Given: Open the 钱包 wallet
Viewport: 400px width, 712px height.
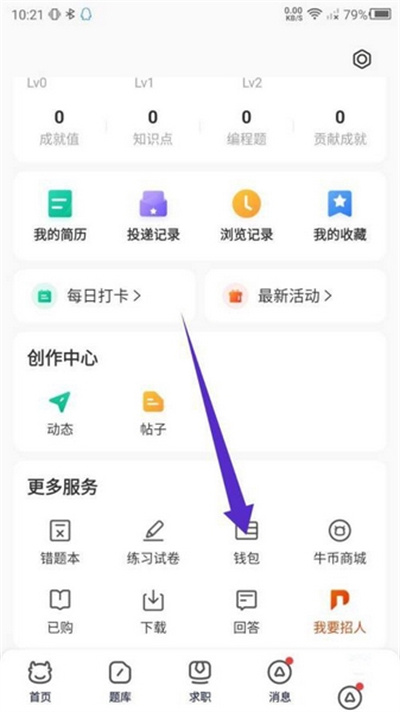Looking at the screenshot, I should pos(247,542).
